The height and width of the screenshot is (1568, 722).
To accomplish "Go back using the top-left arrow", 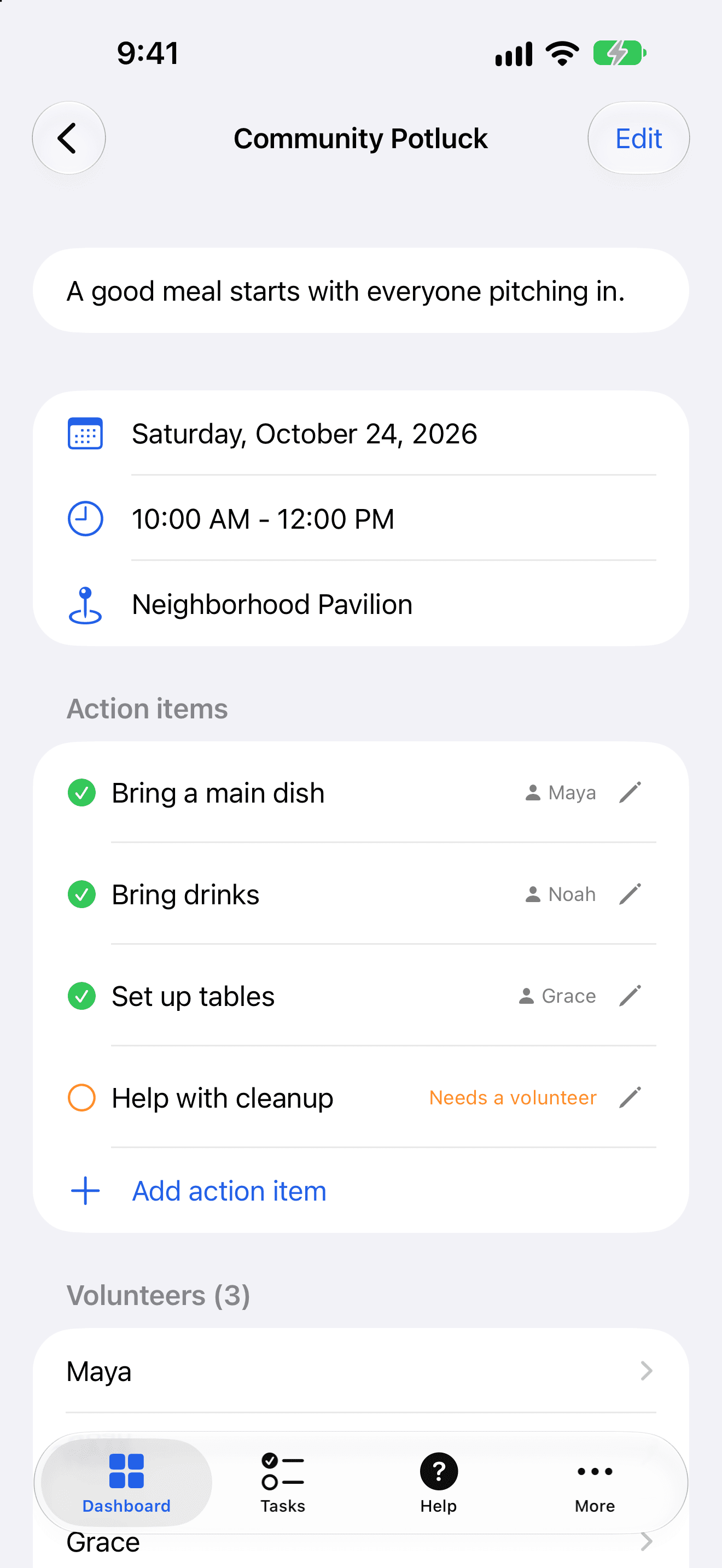I will tap(69, 138).
